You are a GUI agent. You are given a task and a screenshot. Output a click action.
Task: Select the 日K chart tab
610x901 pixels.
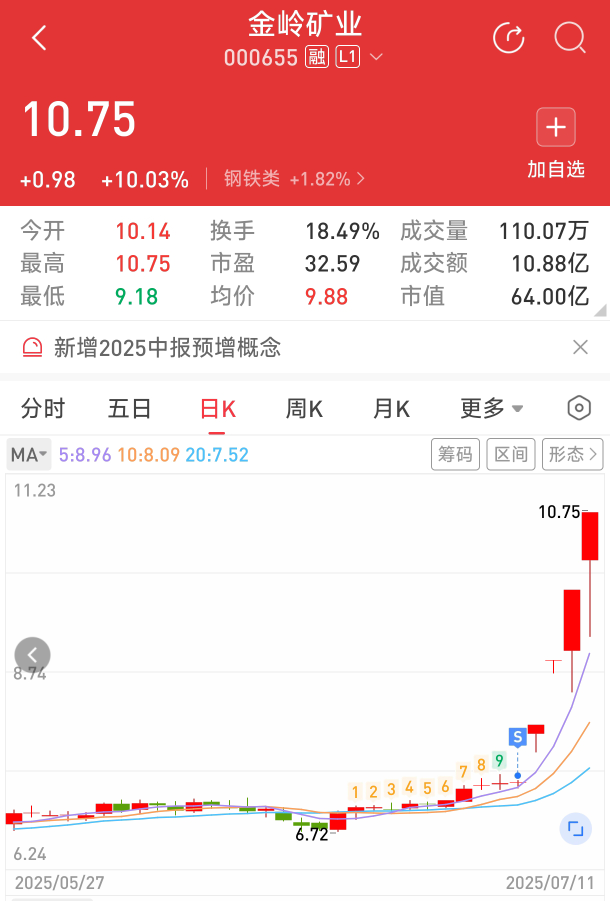click(217, 408)
